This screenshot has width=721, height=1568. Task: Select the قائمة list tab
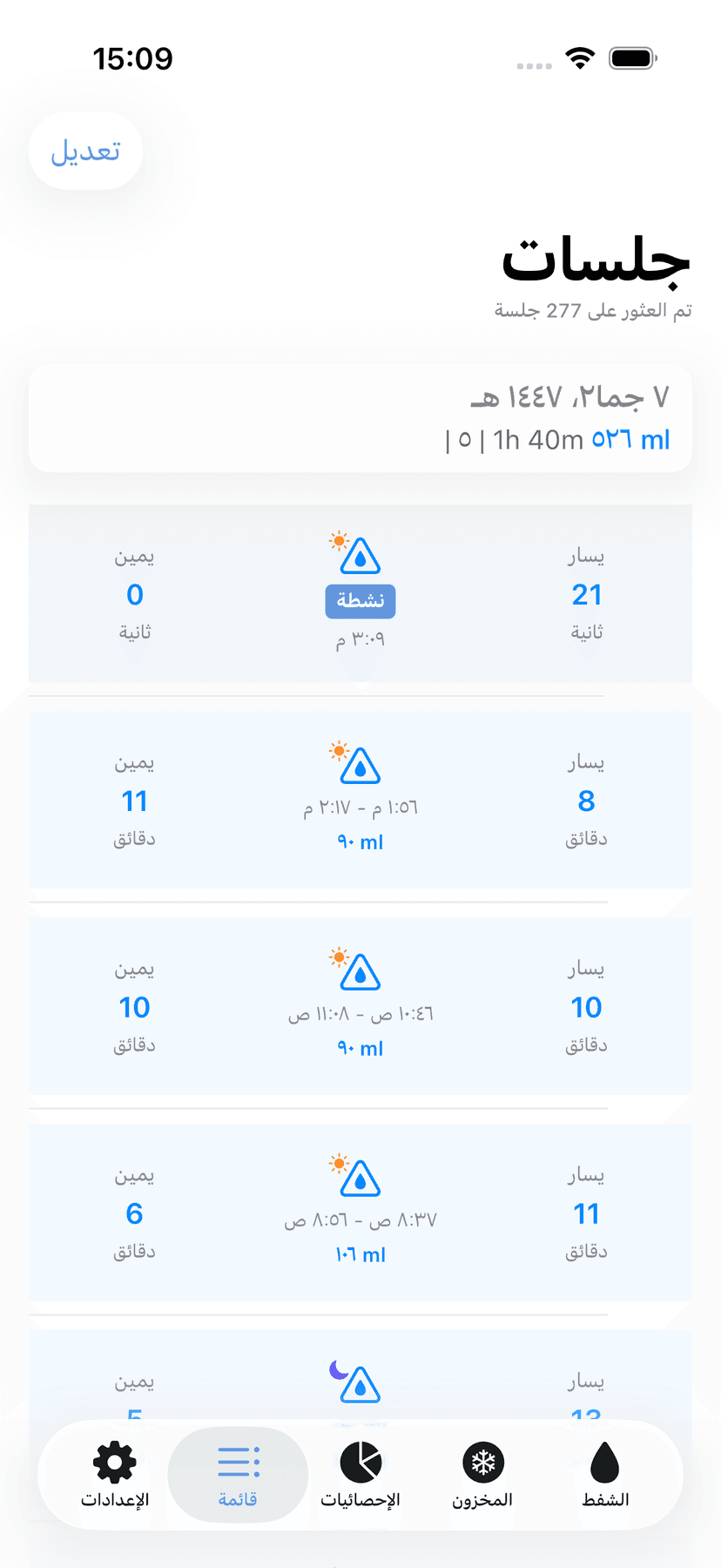point(238,1475)
